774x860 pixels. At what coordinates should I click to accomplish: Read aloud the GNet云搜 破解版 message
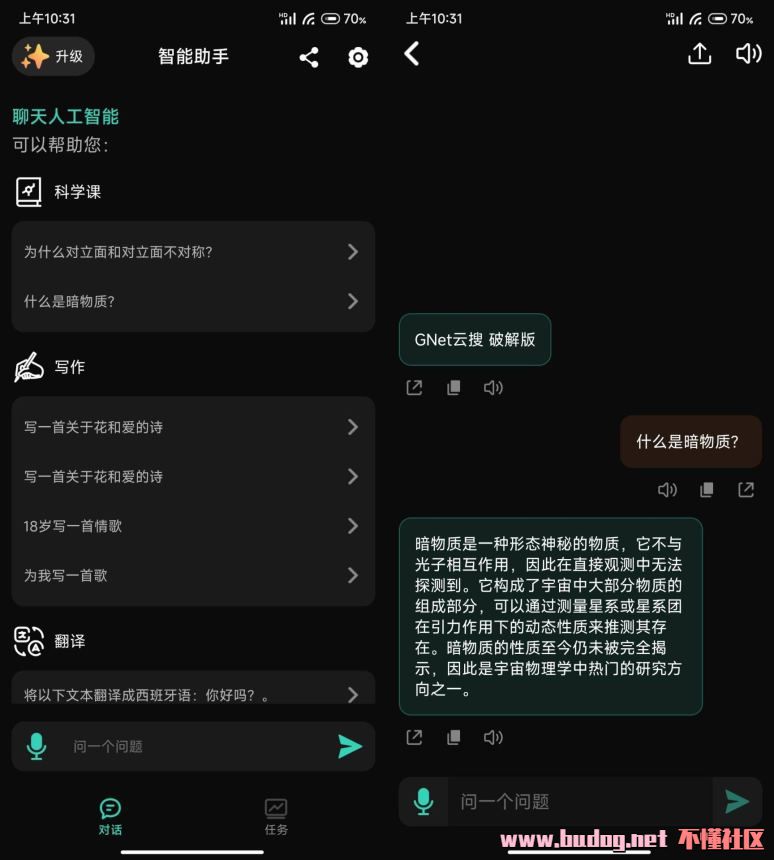493,388
